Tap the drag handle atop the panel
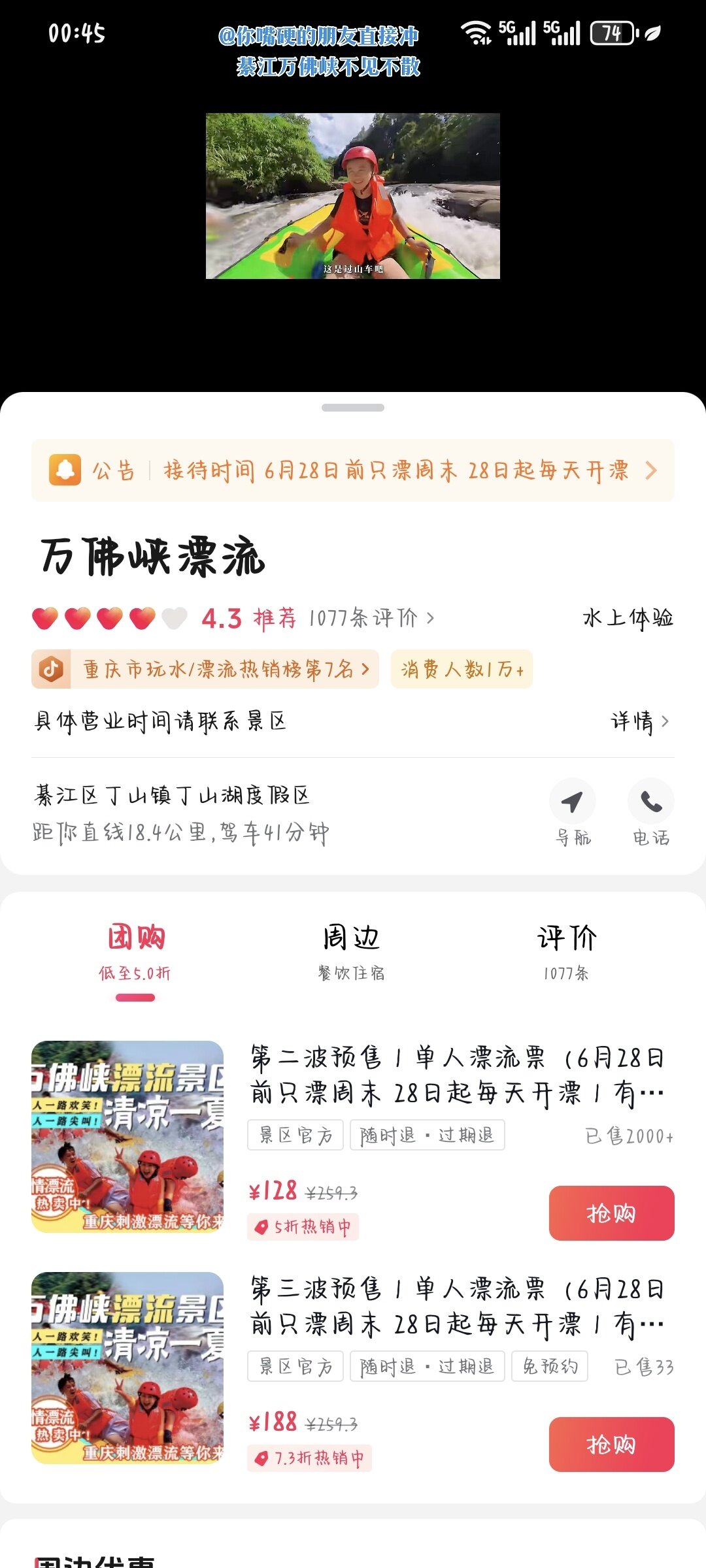 [x=353, y=408]
